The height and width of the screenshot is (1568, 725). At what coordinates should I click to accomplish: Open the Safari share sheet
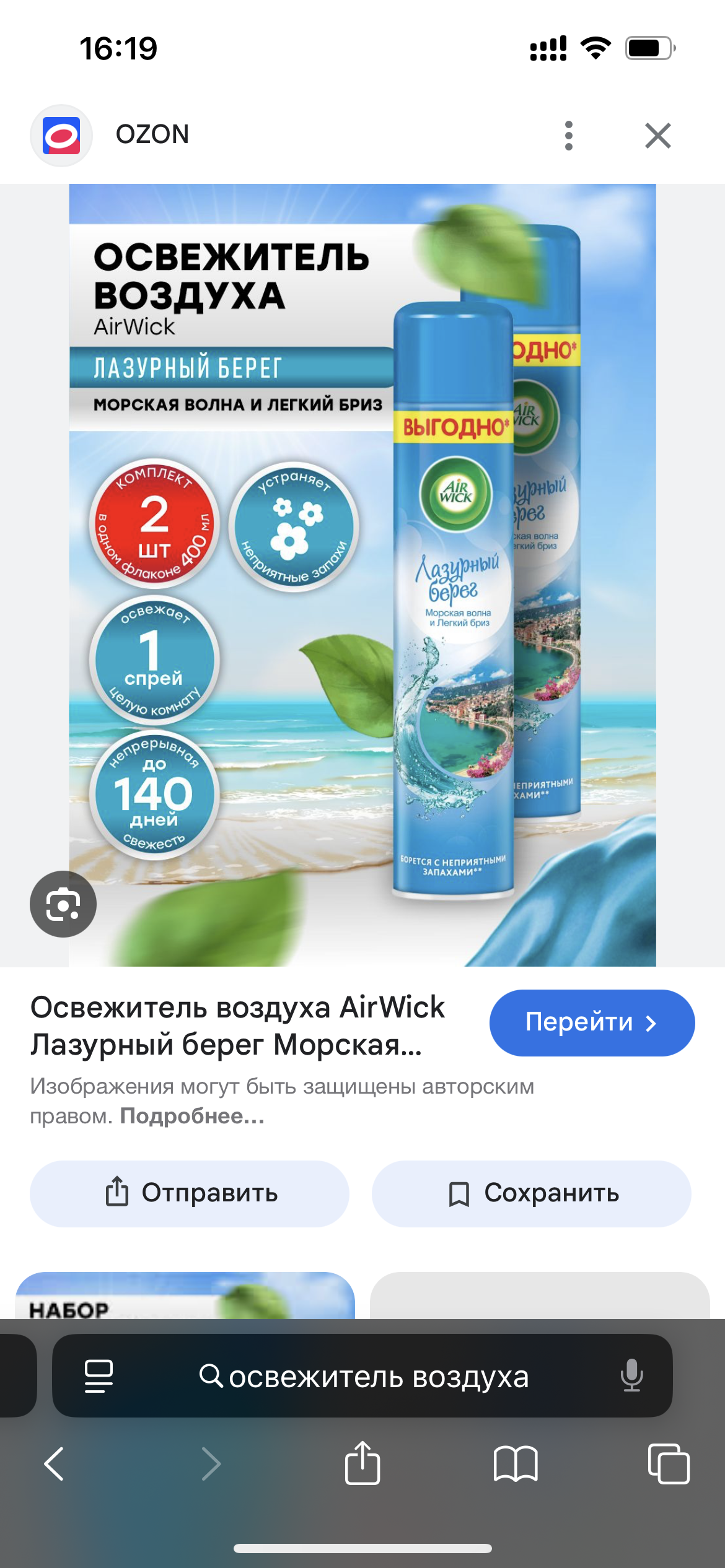click(362, 1462)
